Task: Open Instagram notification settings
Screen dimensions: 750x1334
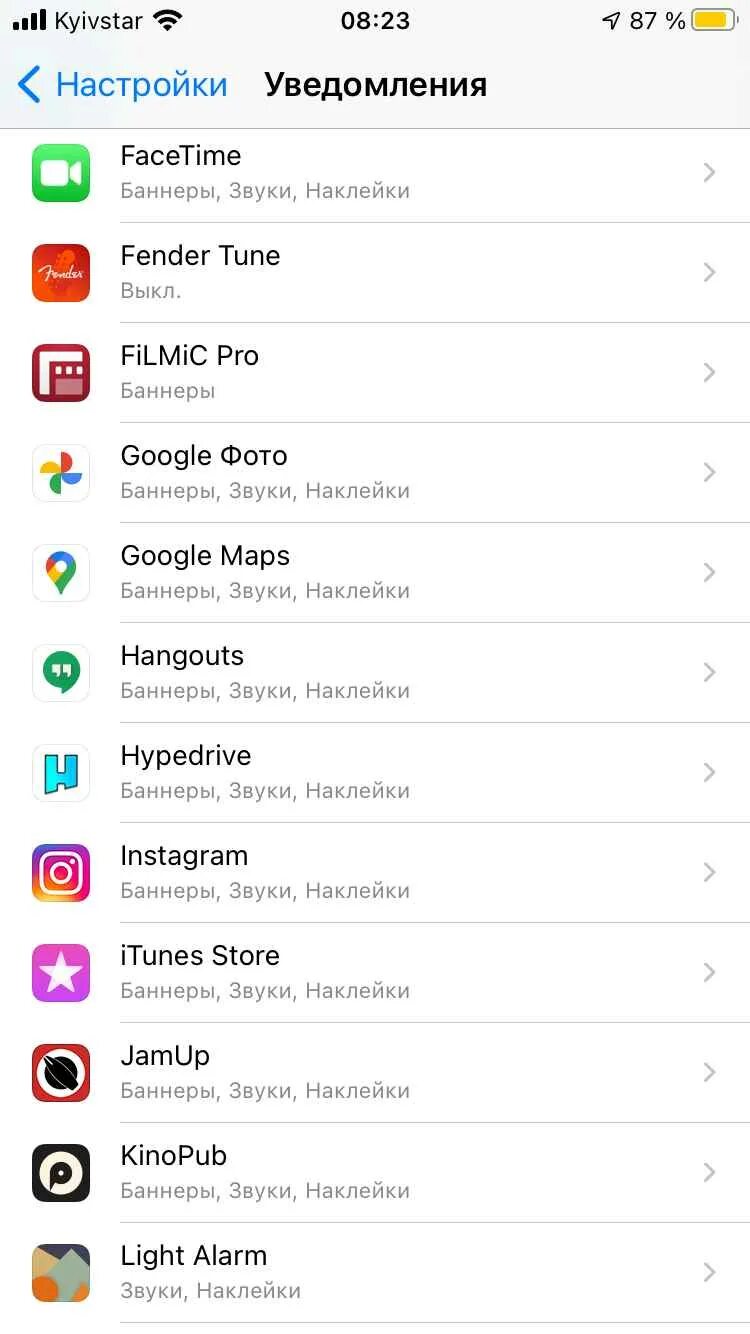Action: [x=375, y=872]
